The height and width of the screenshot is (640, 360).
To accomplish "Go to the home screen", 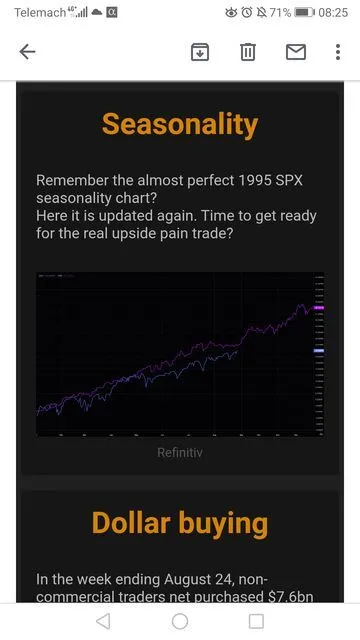I will pos(180,621).
